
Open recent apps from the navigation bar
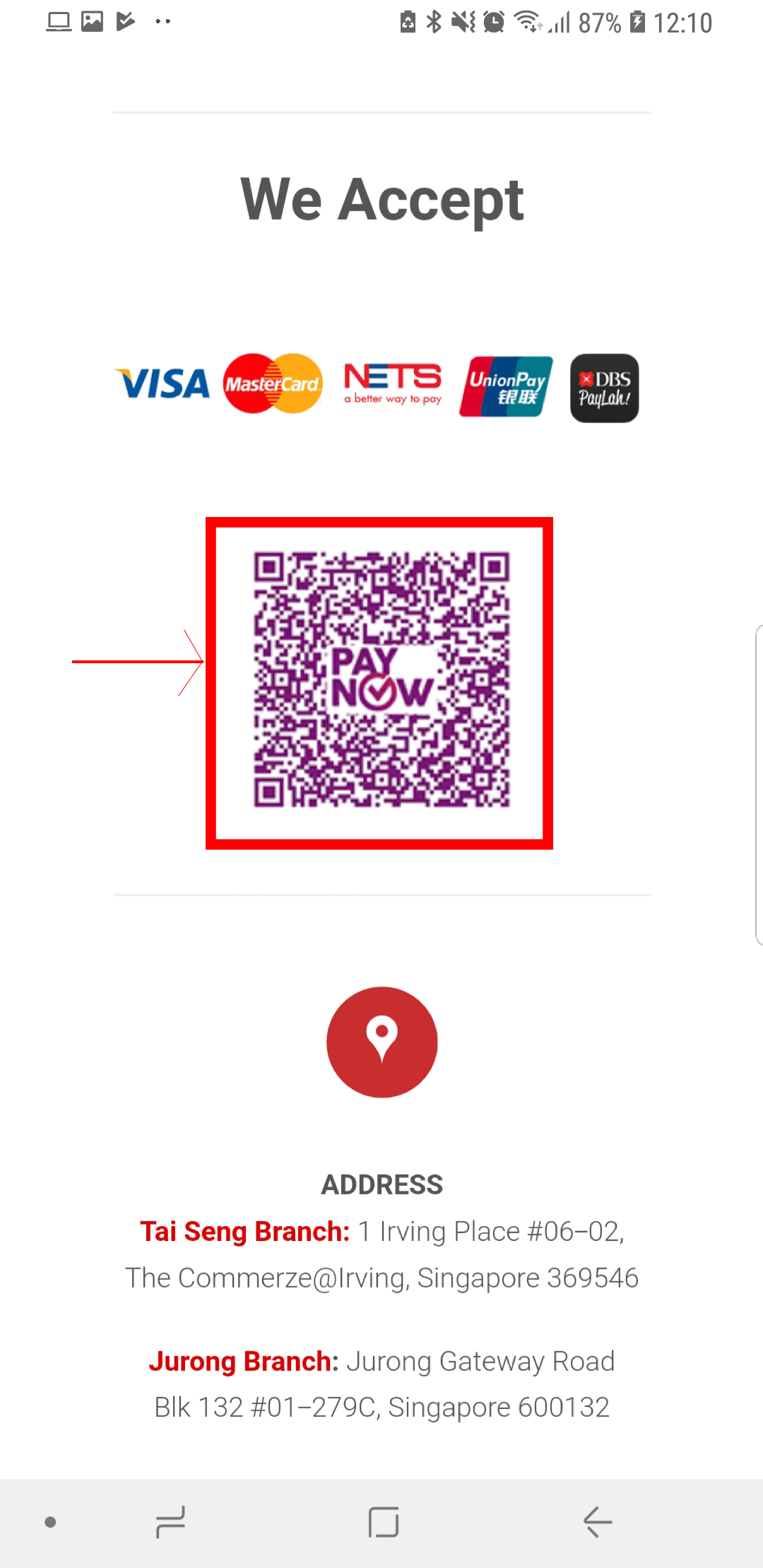(170, 1521)
